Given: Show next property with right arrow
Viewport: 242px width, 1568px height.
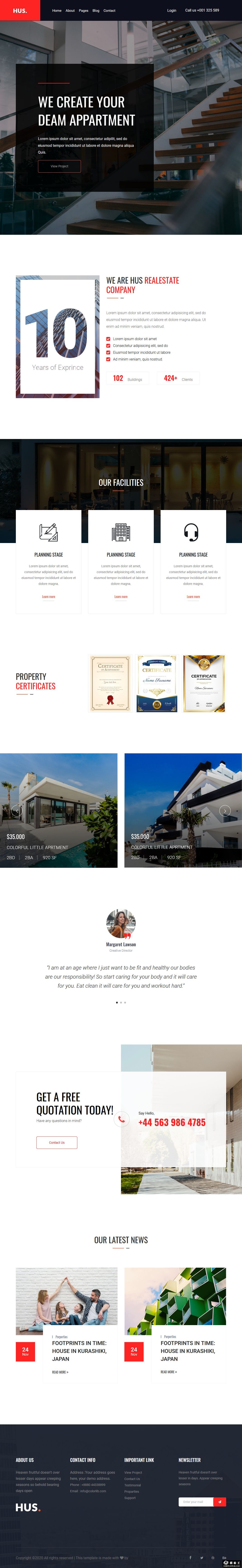Looking at the screenshot, I should click(225, 810).
